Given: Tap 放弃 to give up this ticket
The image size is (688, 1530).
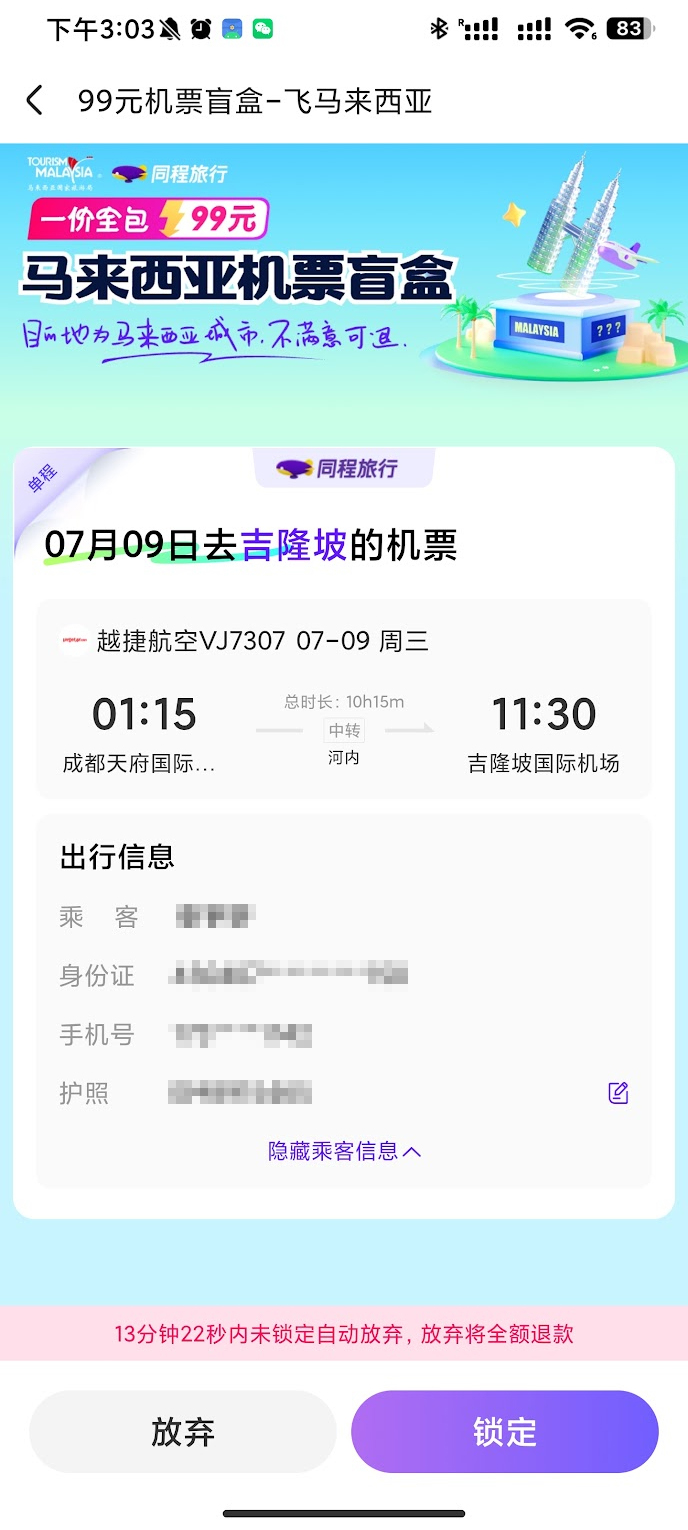Looking at the screenshot, I should click(182, 1432).
